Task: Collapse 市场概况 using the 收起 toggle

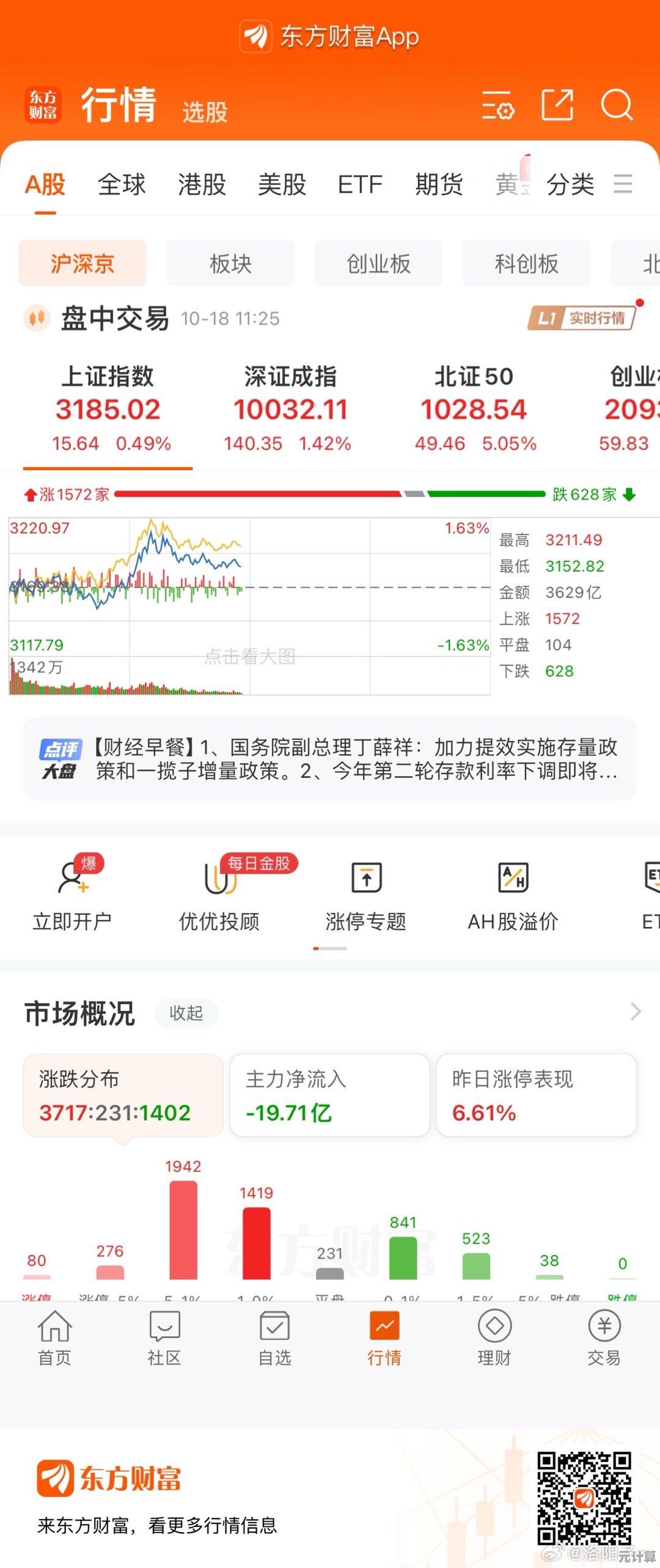Action: 186,1013
